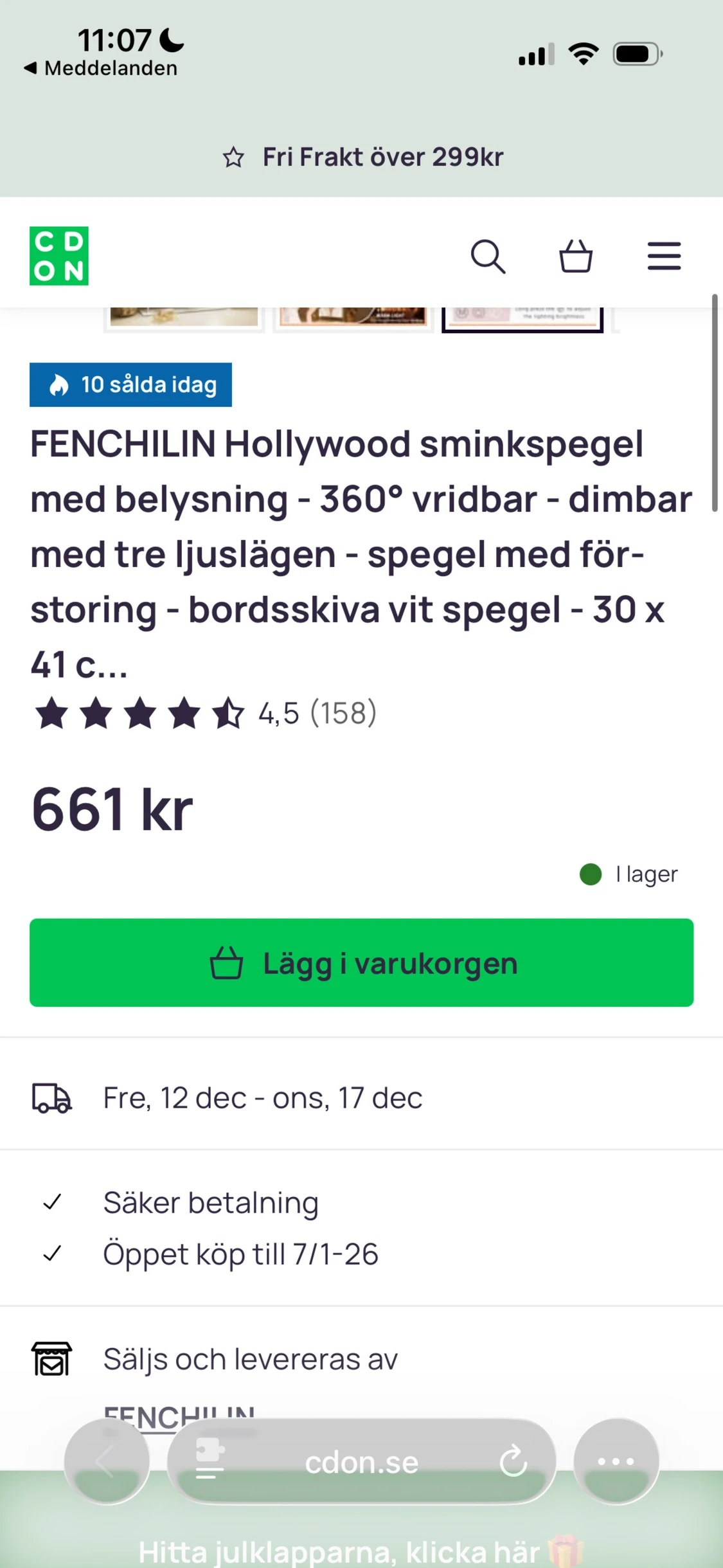Tap the store icon beside 'Säljs och levereras av'
Screen dimensions: 723x1568
point(52,1358)
